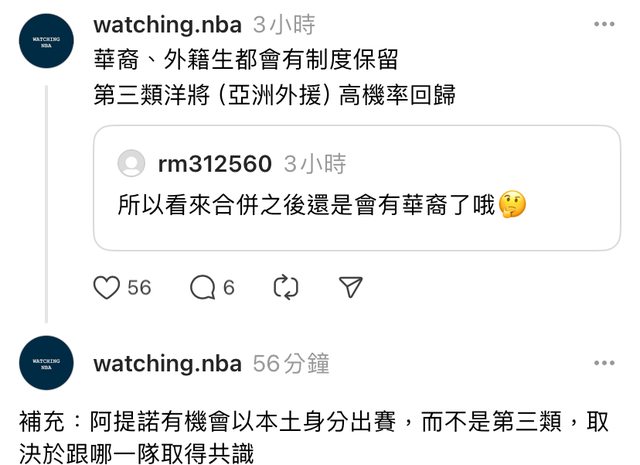Share the 華裔、外籍生 post

click(350, 288)
